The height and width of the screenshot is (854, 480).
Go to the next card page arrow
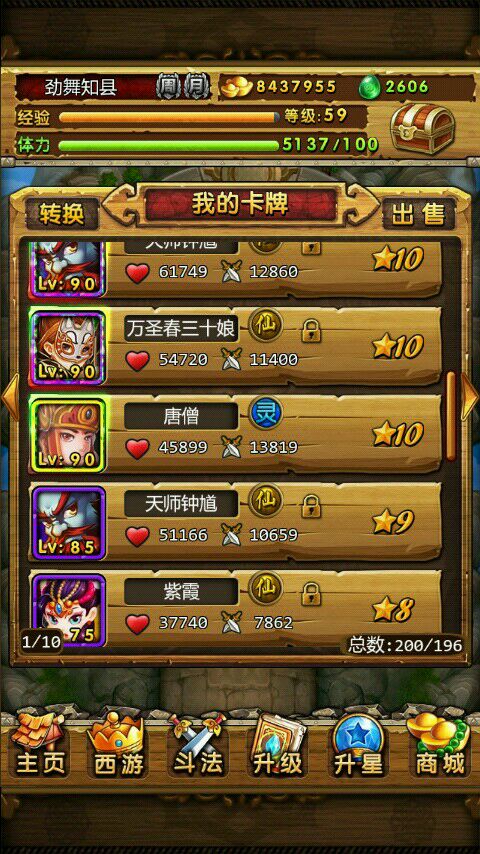470,396
